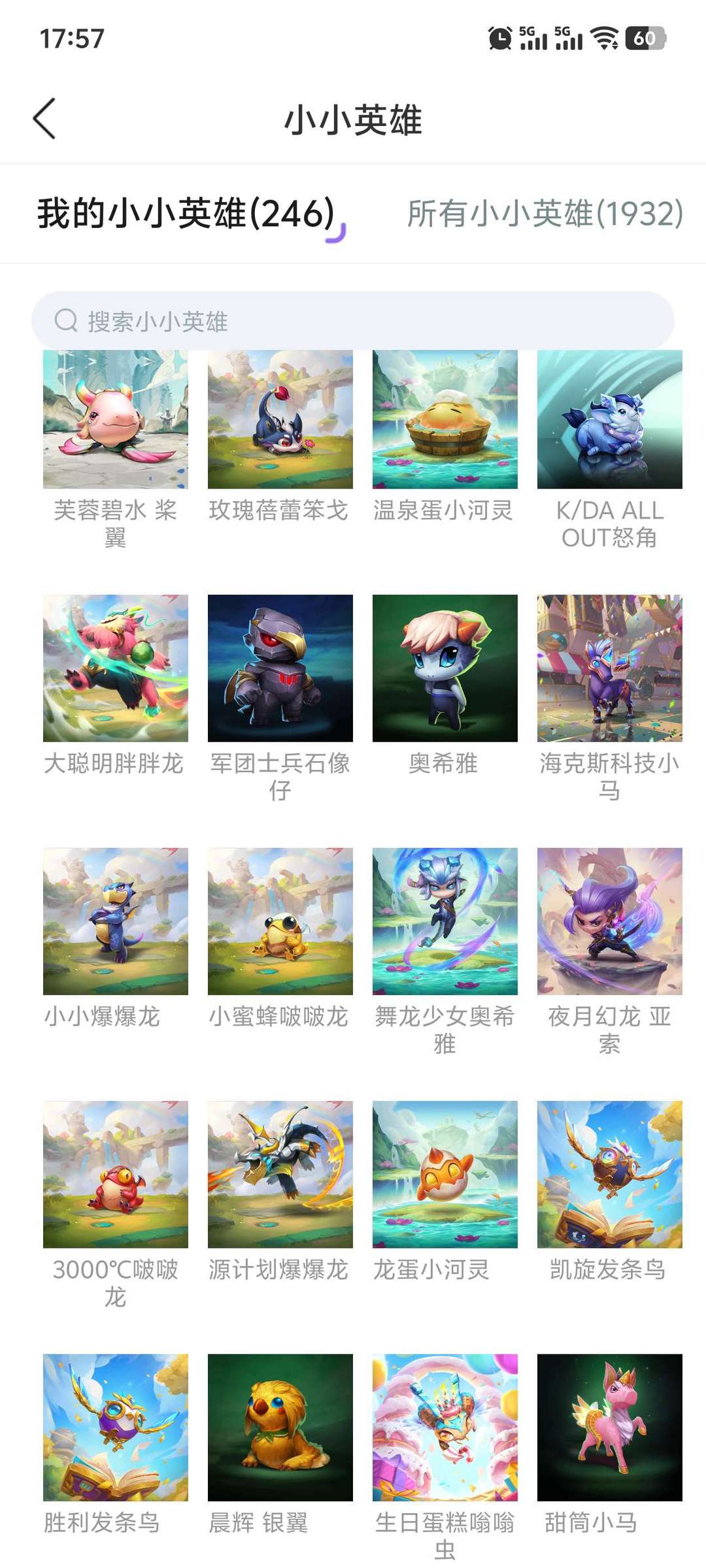Image resolution: width=706 pixels, height=1568 pixels.
Task: Open 小蜜蜂啵啵龙 tile
Action: pyautogui.click(x=280, y=921)
